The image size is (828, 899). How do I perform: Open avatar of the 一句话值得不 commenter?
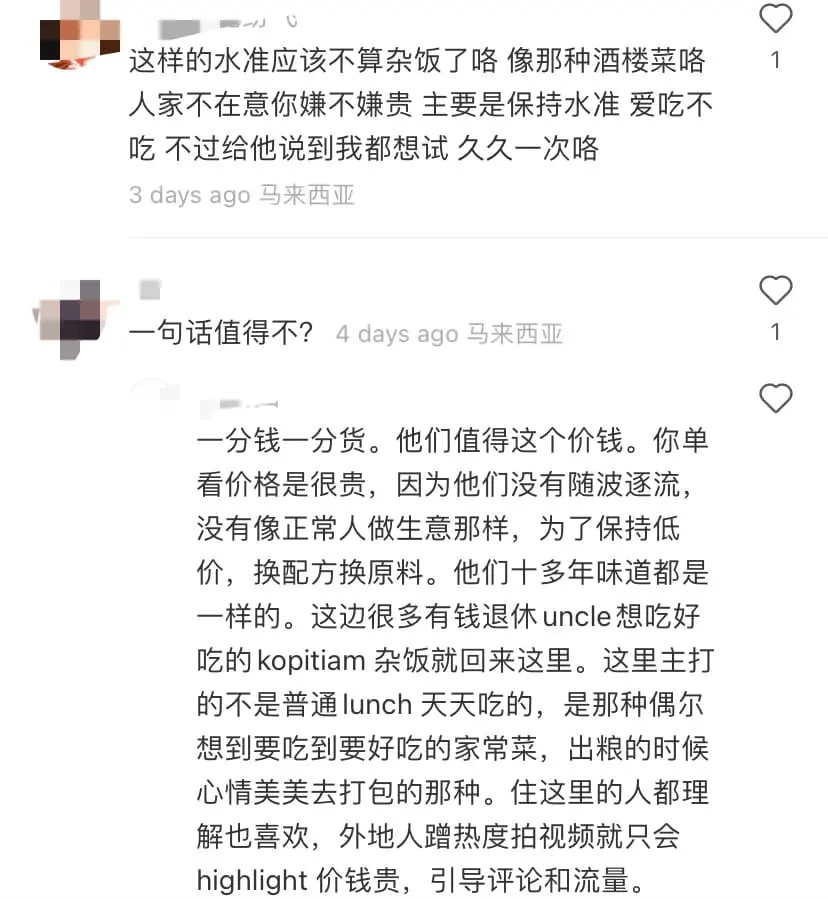pyautogui.click(x=72, y=318)
